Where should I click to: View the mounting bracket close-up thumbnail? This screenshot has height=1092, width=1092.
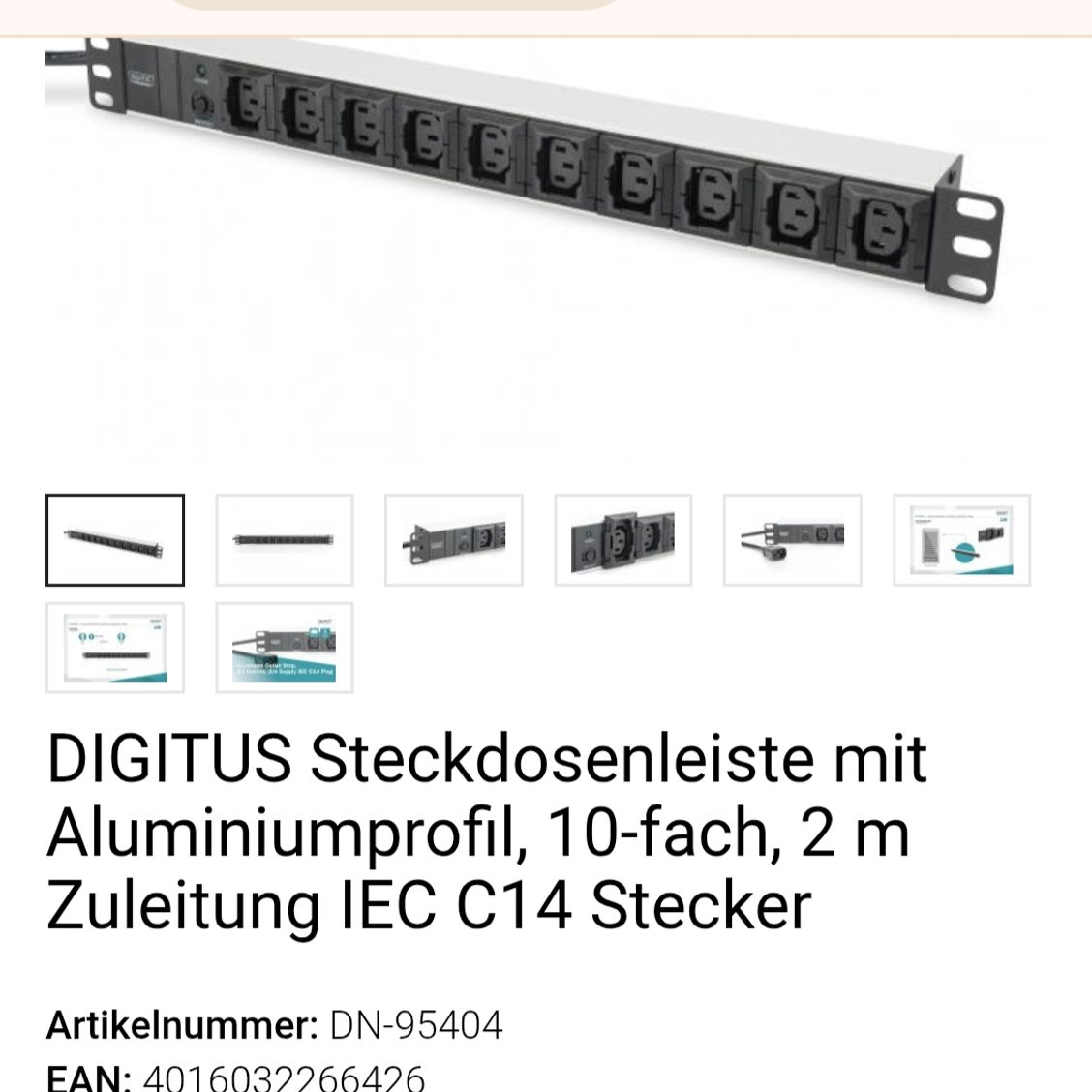(454, 540)
